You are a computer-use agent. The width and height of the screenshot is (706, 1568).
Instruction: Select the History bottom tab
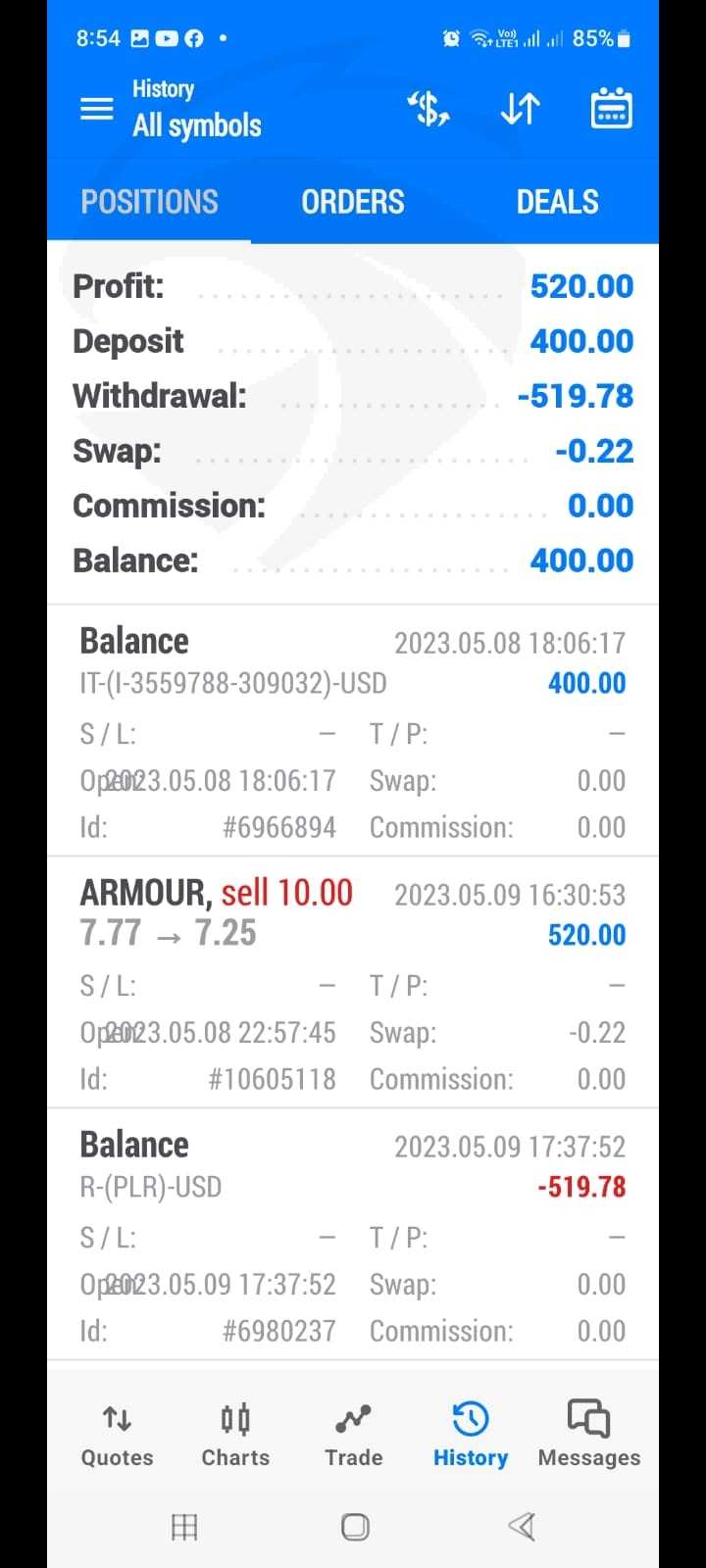[x=471, y=1435]
